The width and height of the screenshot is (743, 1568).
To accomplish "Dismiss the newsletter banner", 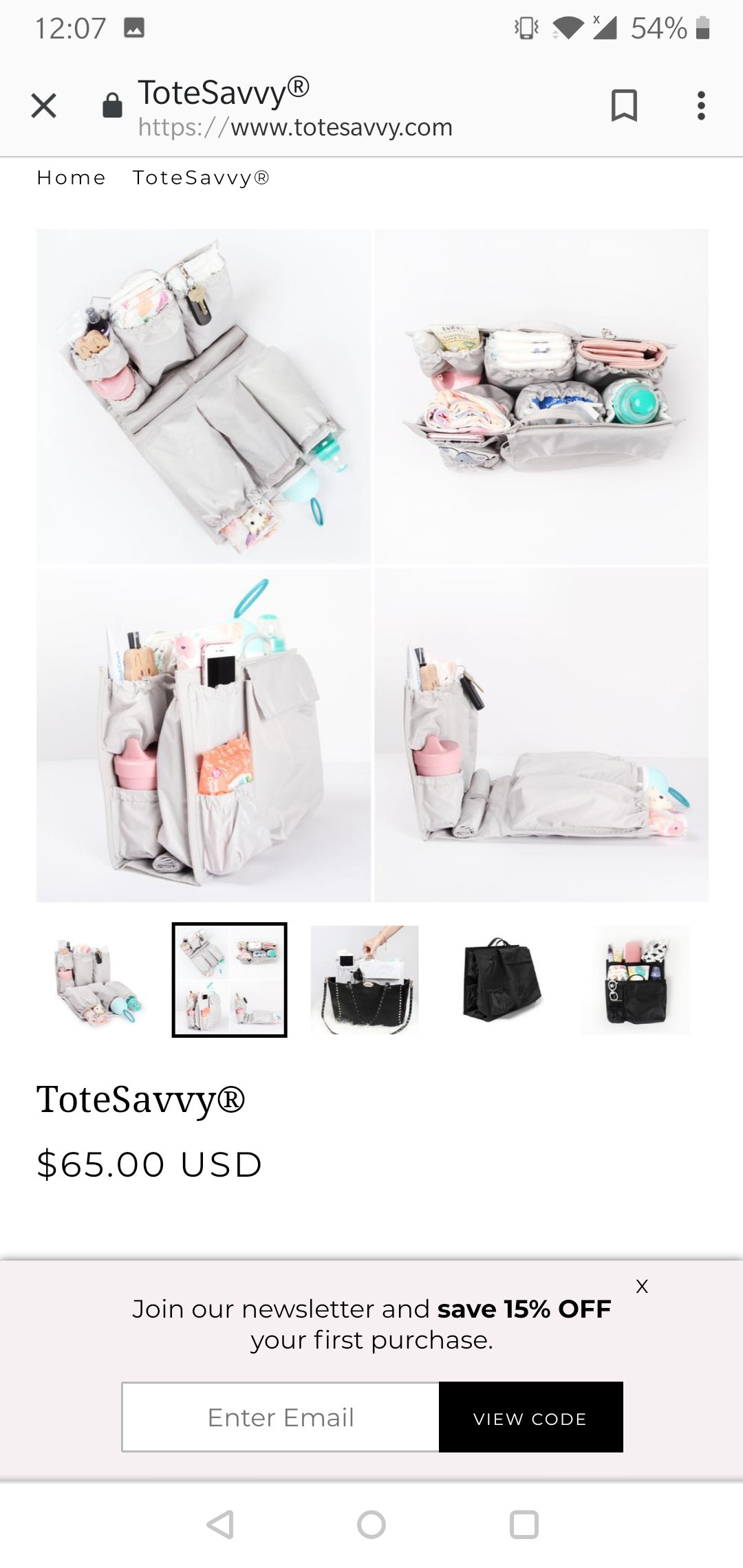I will tap(642, 1286).
